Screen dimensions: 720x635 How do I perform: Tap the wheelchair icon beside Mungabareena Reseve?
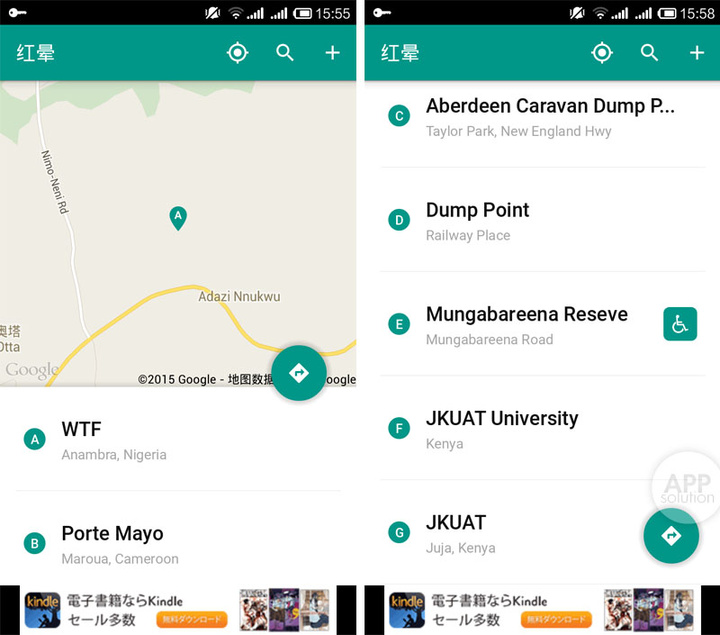pos(680,324)
